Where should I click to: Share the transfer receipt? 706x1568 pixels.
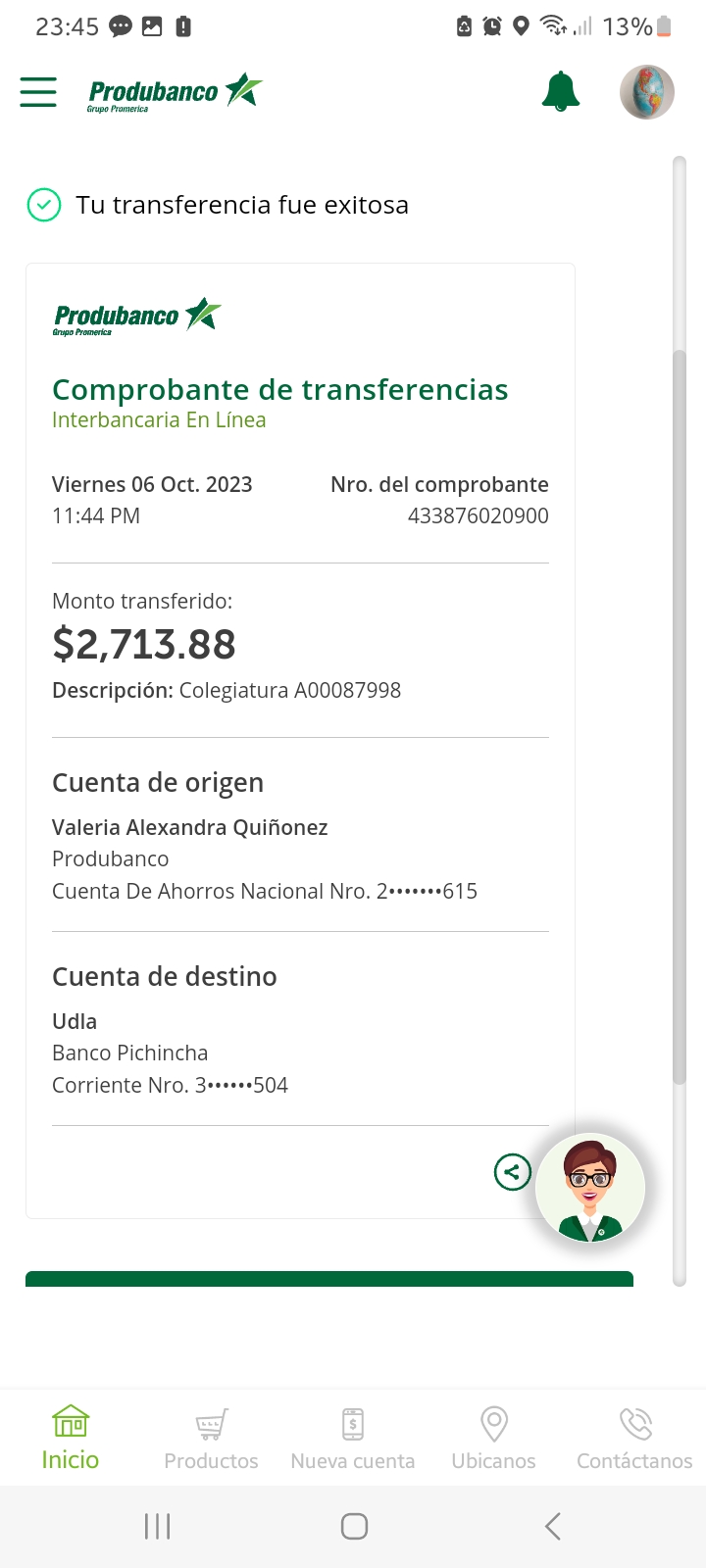click(x=512, y=1172)
